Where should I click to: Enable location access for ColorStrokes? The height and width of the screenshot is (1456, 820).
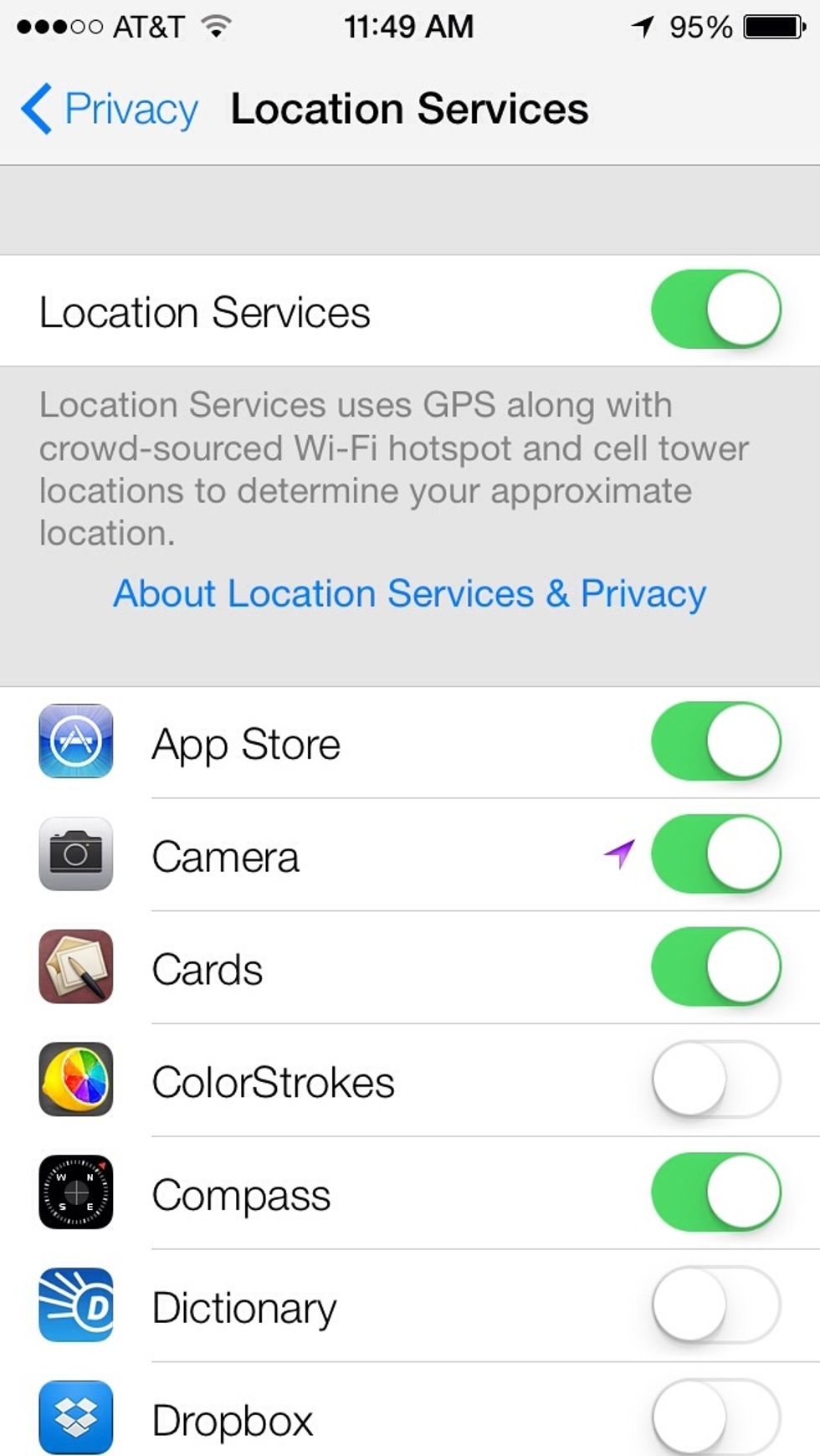point(715,1079)
